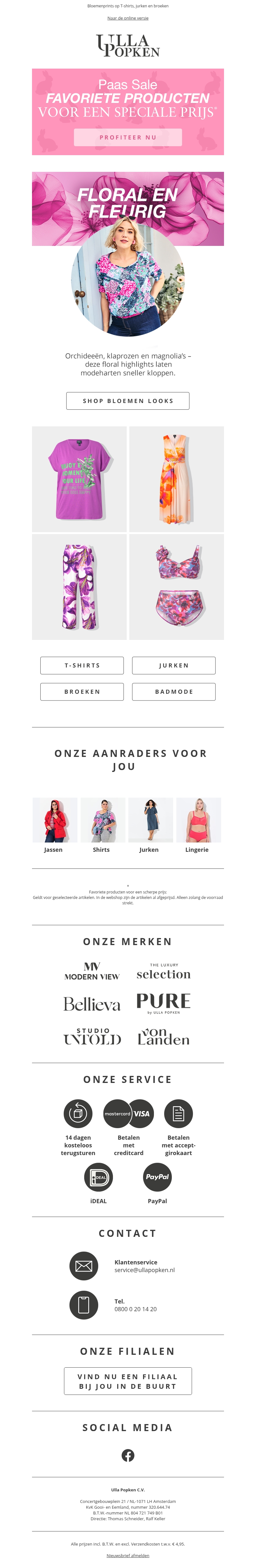Viewport: 256px width, 1568px height.
Task: Open the purple floral trousers product
Action: (79, 587)
